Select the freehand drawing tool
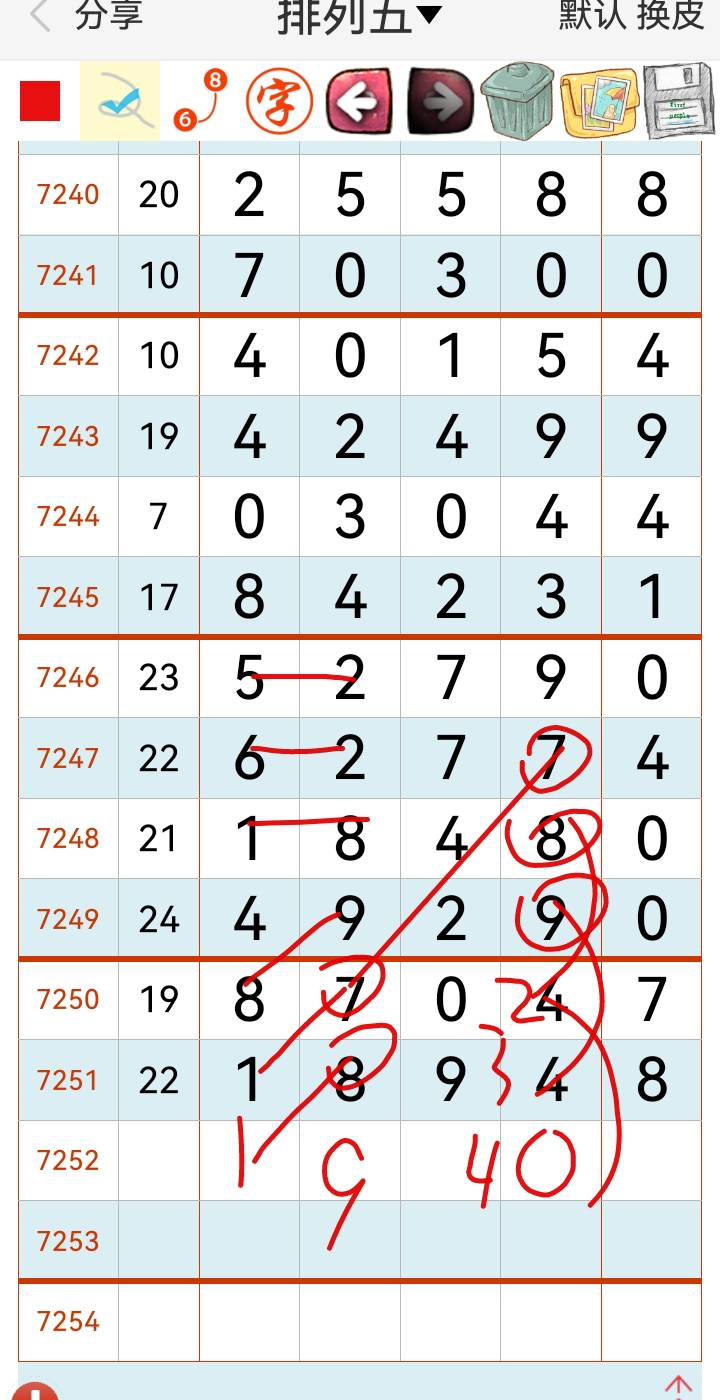720x1400 pixels. coord(120,101)
